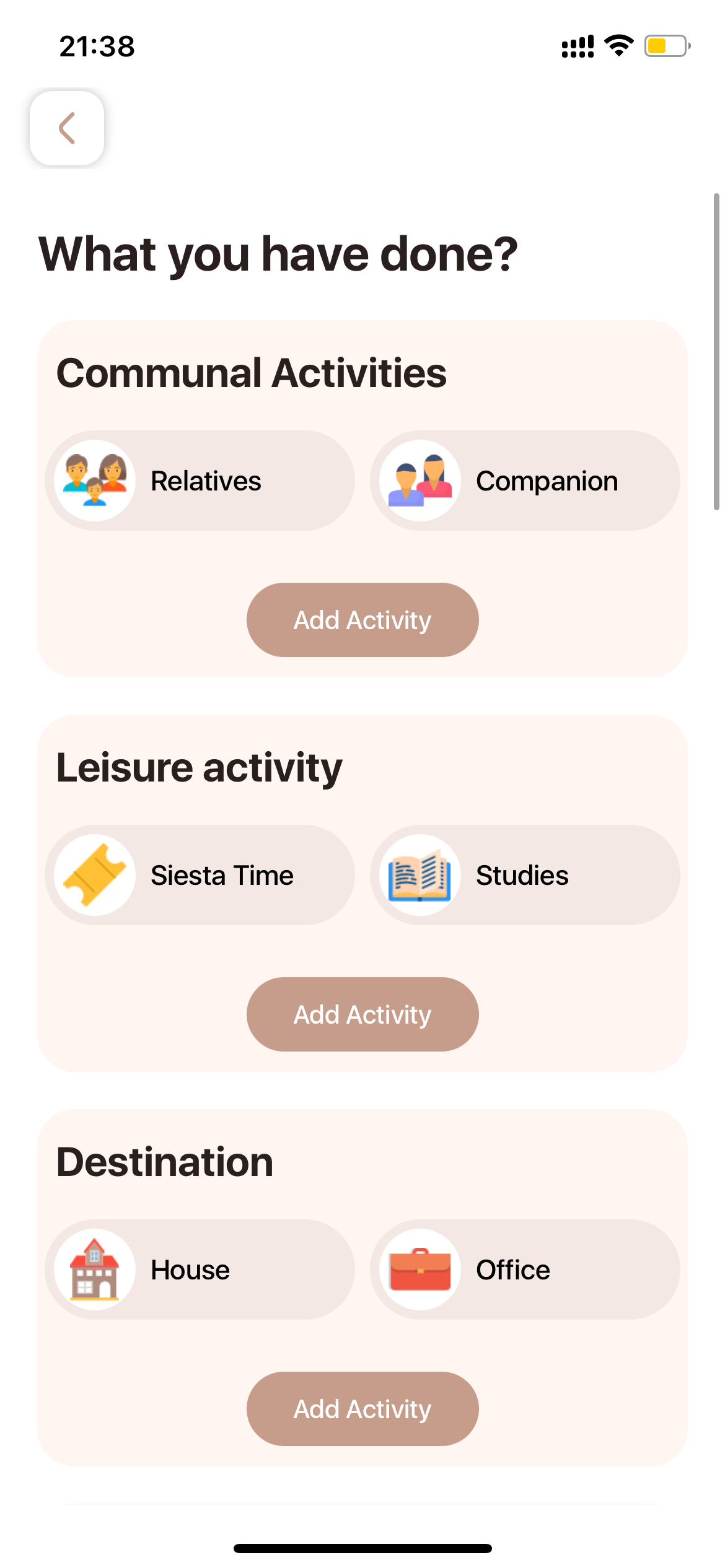This screenshot has height=1568, width=725.
Task: Select House as destination
Action: click(x=200, y=1270)
